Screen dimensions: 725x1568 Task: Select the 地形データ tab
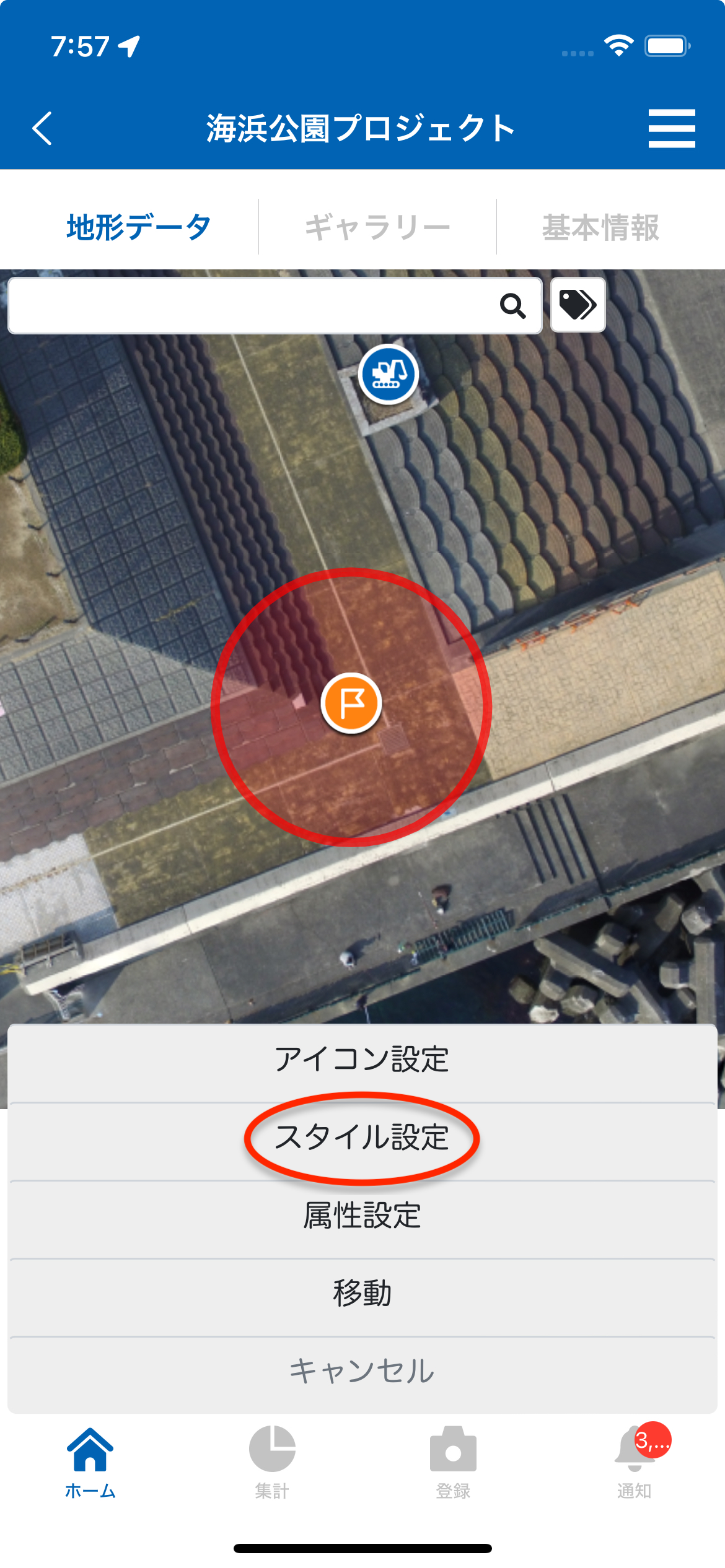pos(139,227)
